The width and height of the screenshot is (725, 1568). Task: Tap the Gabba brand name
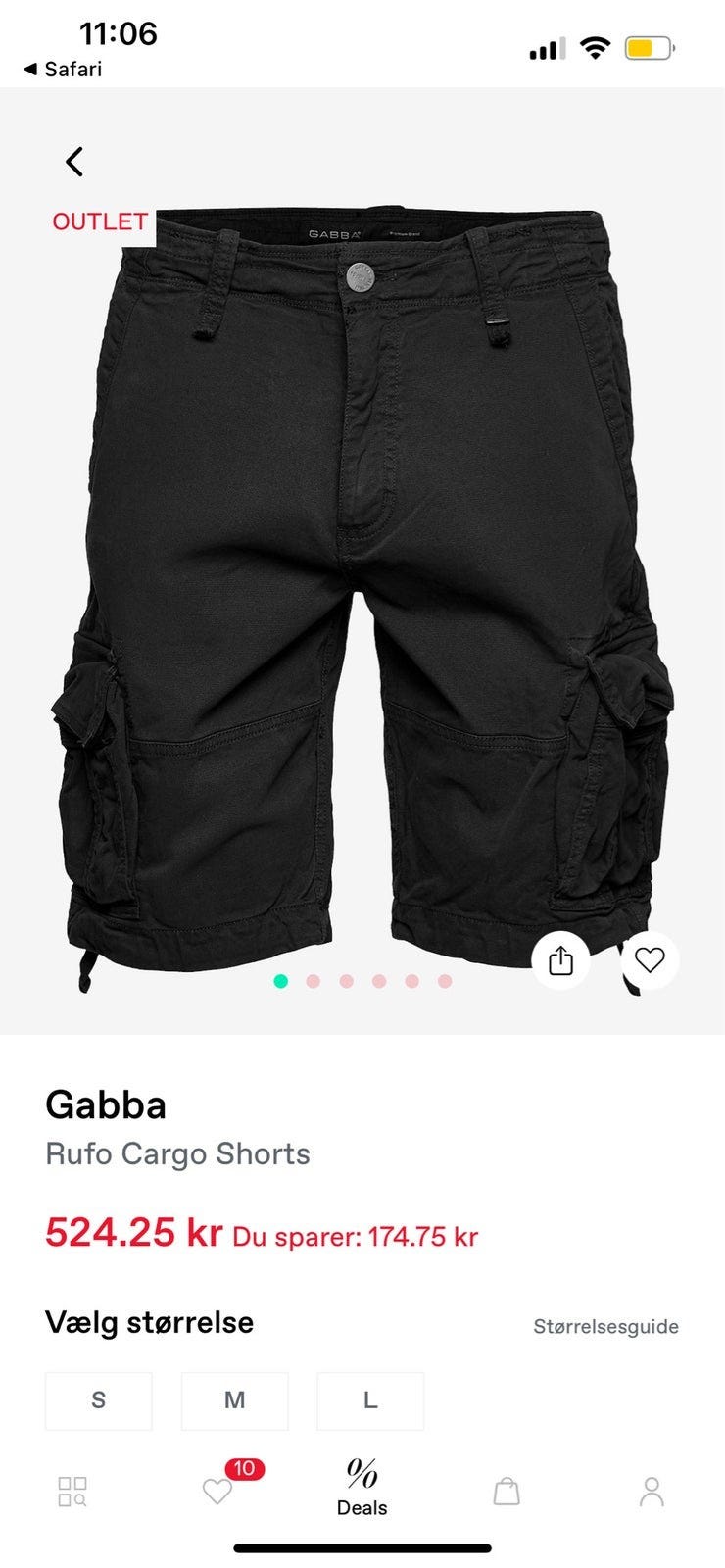point(108,1104)
